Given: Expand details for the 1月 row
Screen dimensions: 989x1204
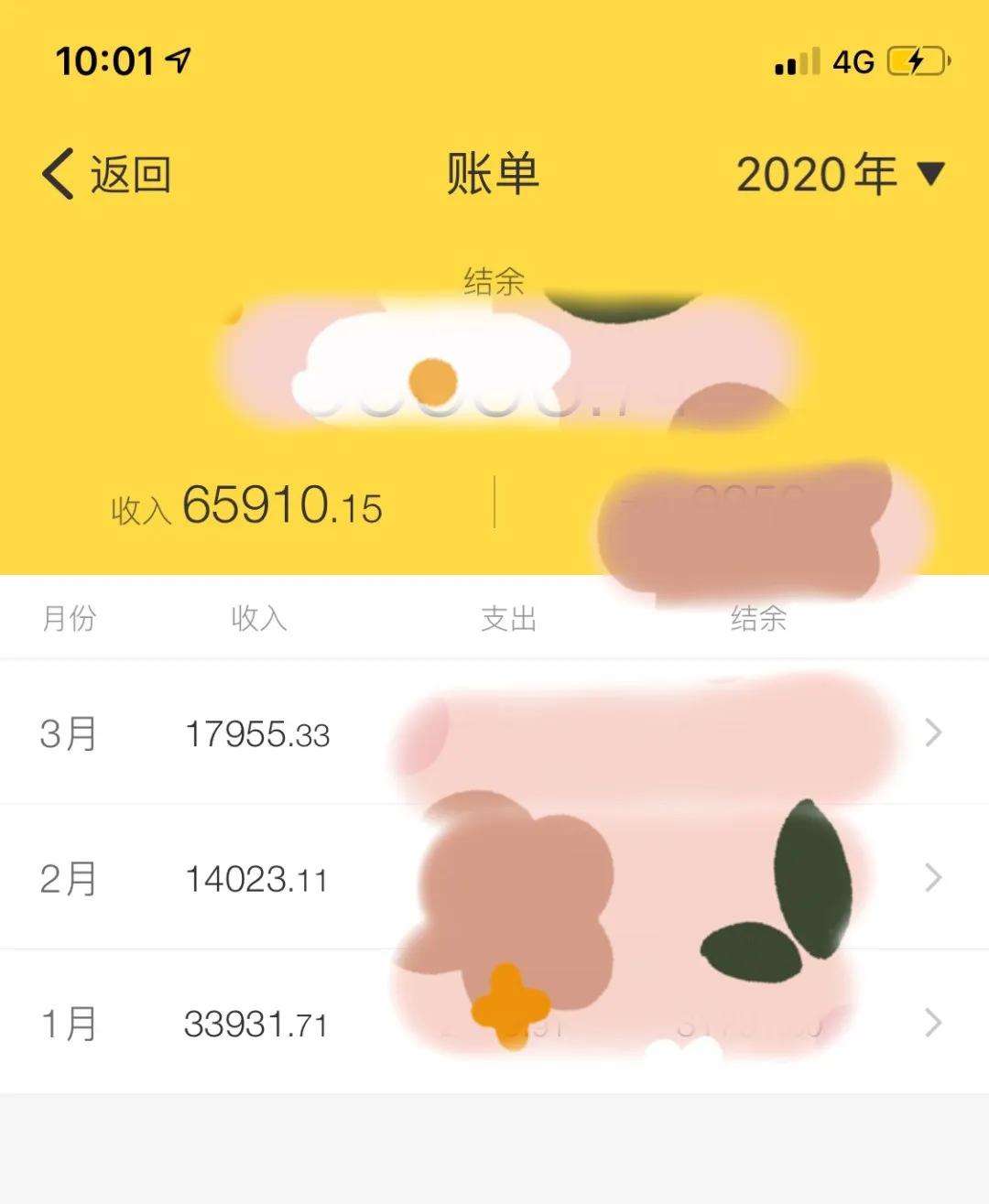Looking at the screenshot, I should (932, 1023).
